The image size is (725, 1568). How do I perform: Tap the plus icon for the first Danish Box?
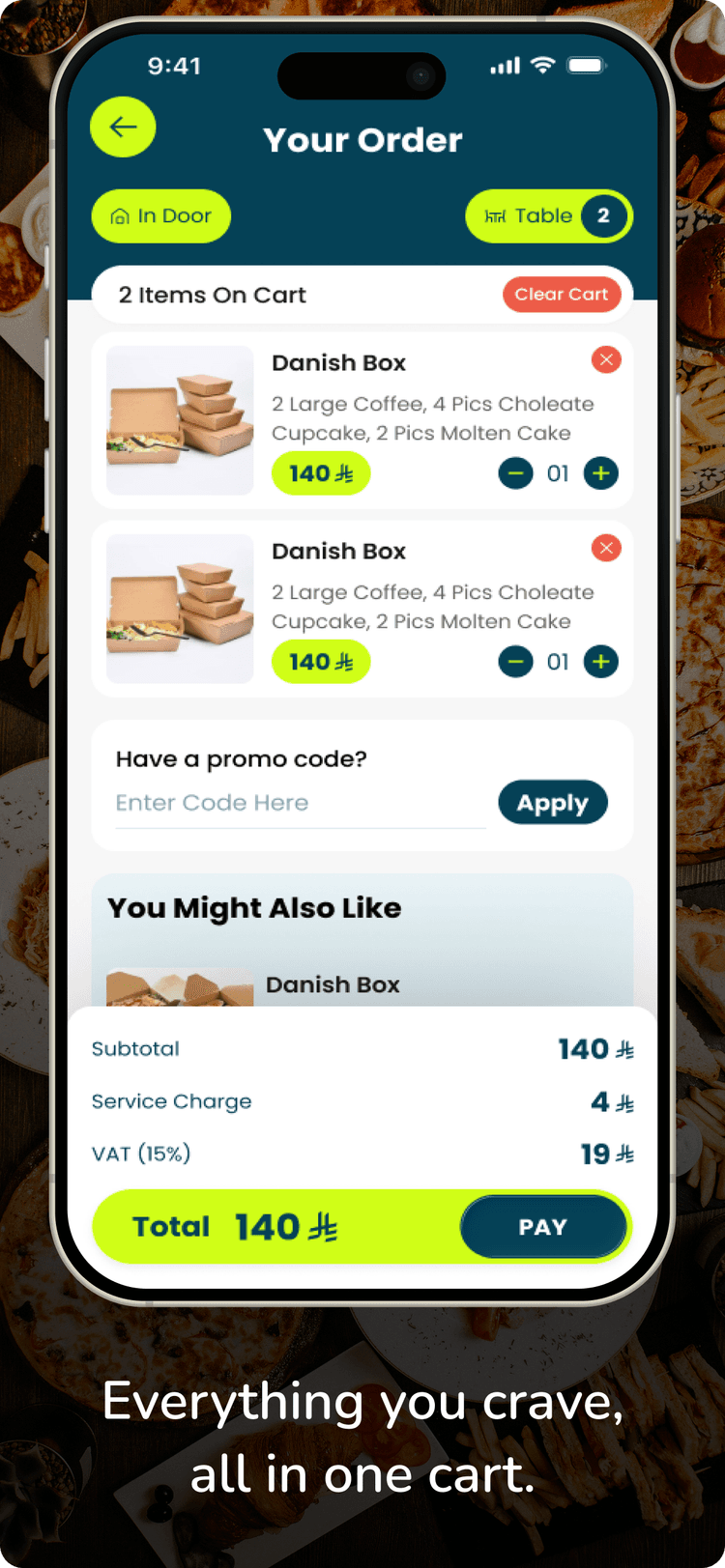click(x=600, y=473)
